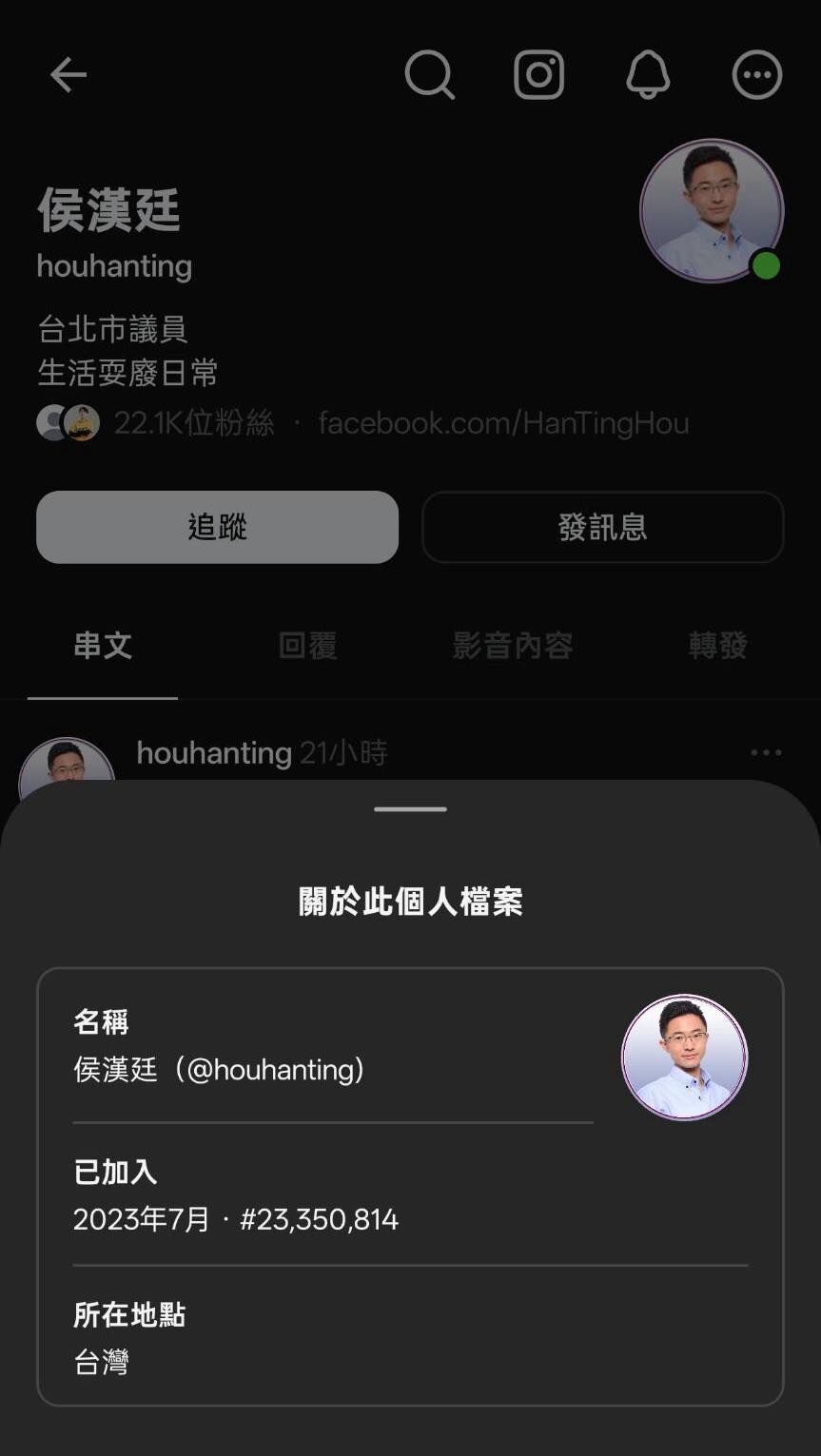821x1456 pixels.
Task: Open the search icon in the top bar
Action: click(429, 74)
